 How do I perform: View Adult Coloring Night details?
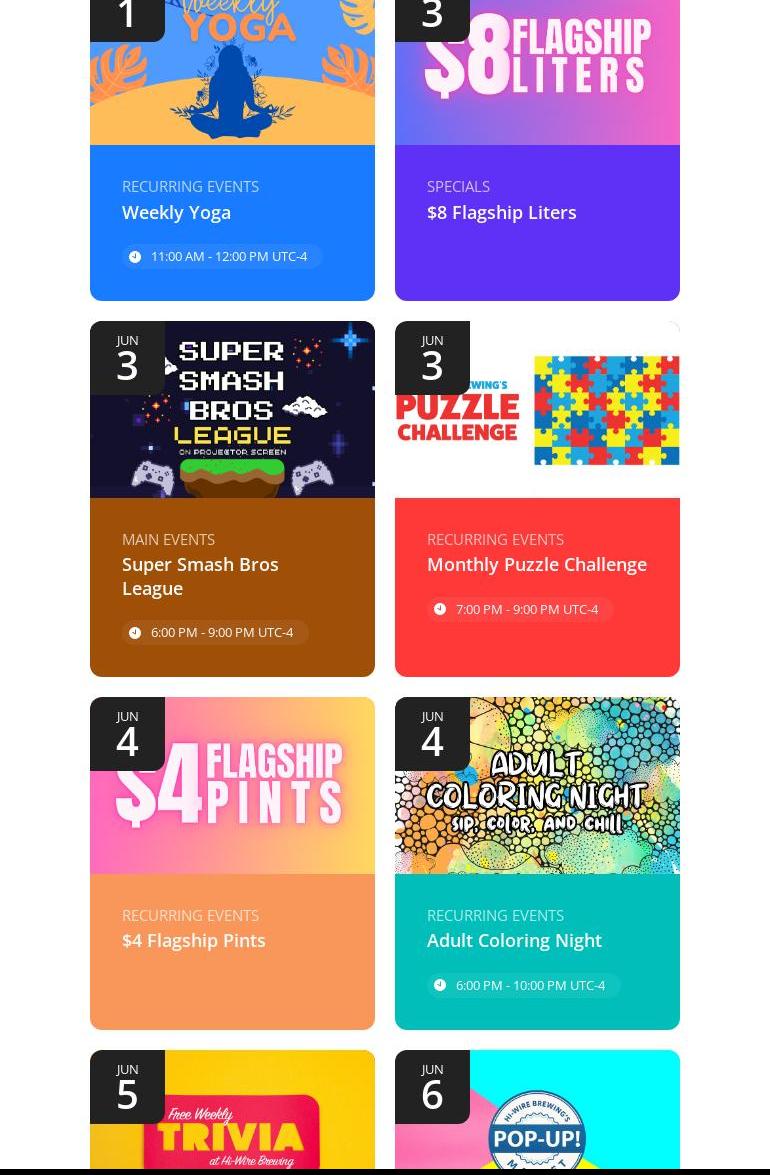[x=514, y=940]
